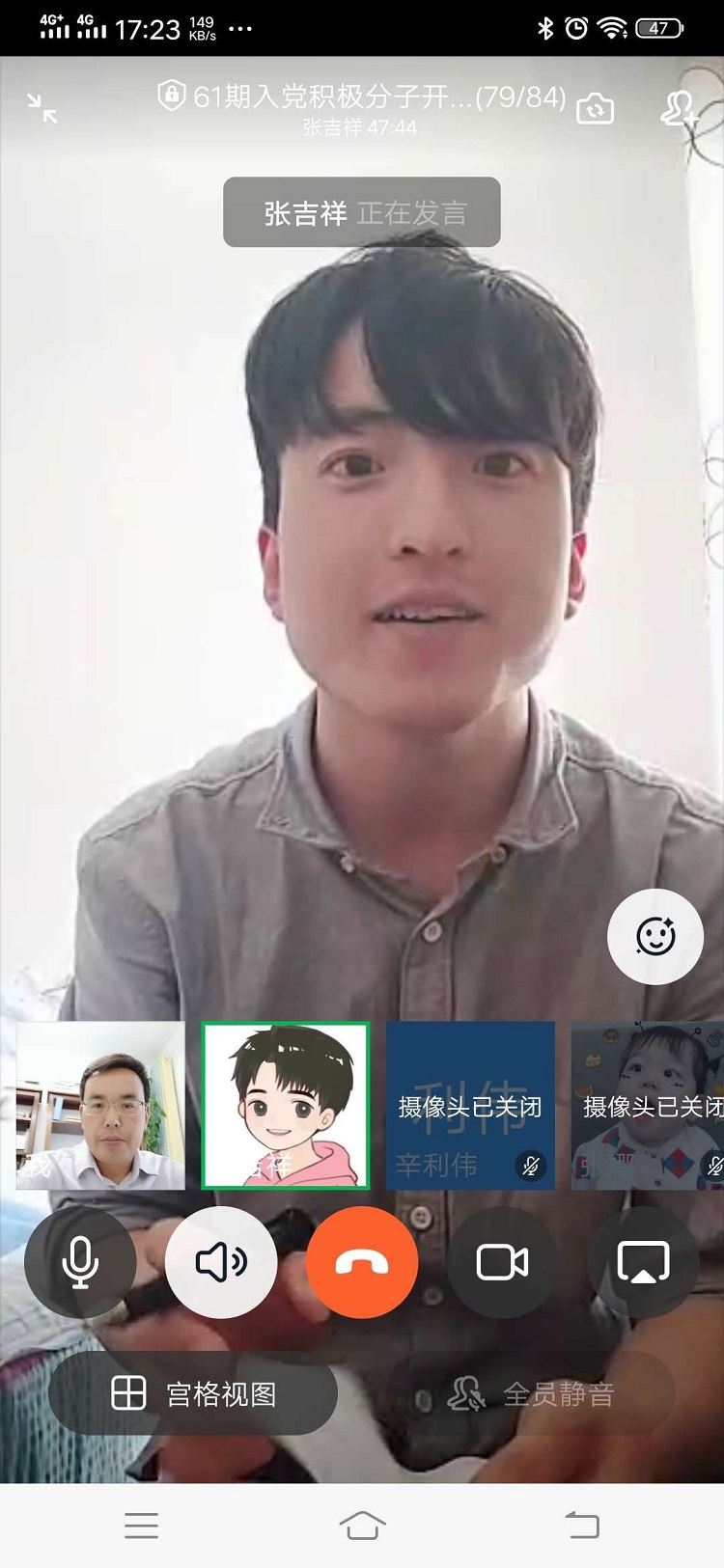Open the beauty effects face button
Viewport: 724px width, 1568px height.
click(655, 936)
